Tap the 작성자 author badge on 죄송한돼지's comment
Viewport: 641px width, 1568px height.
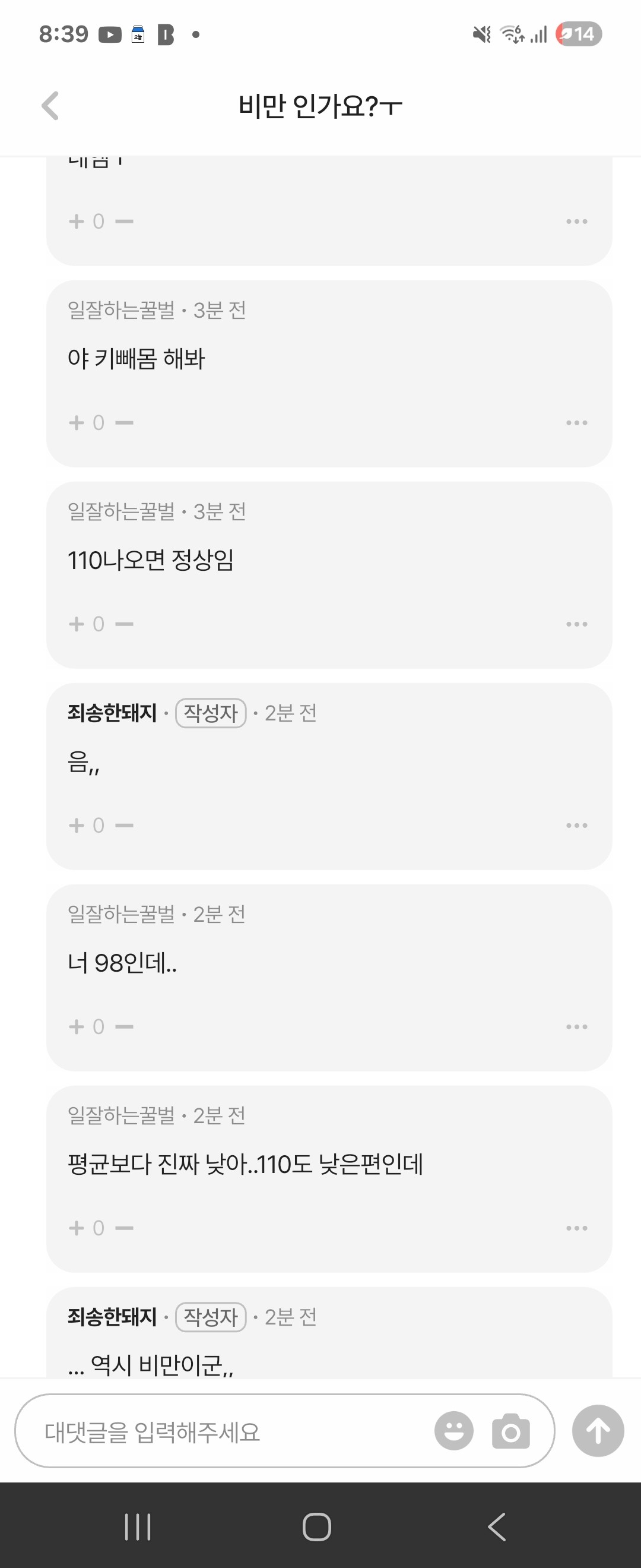[x=211, y=713]
